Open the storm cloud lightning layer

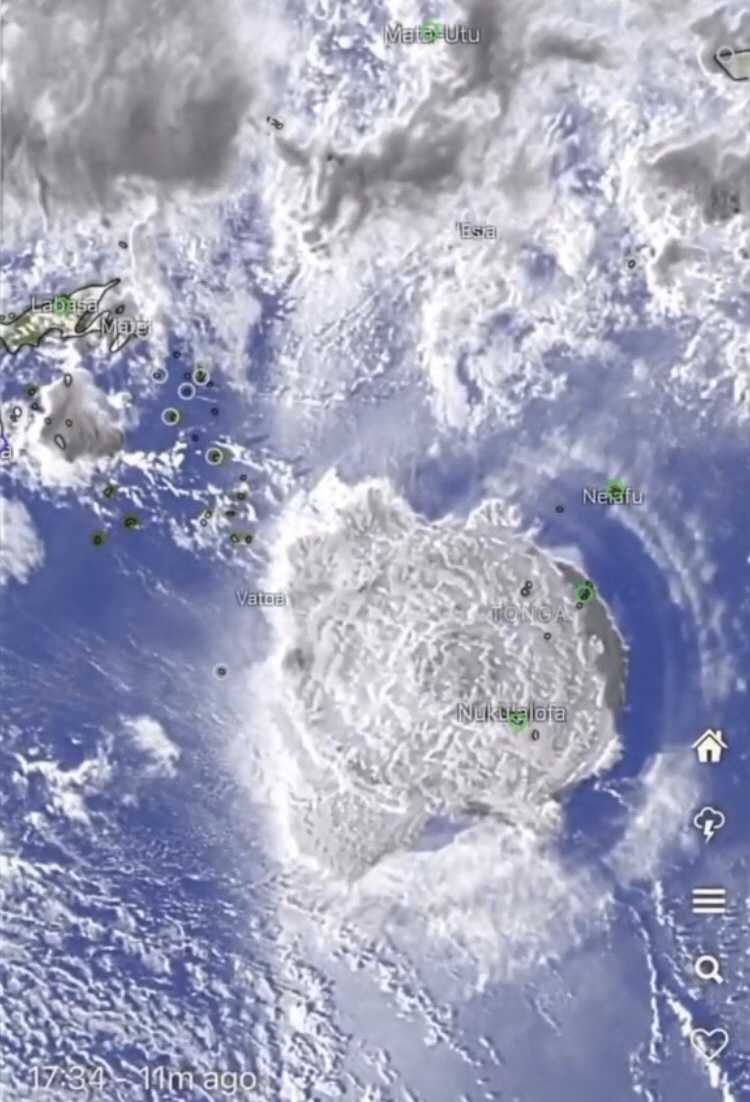(x=709, y=824)
